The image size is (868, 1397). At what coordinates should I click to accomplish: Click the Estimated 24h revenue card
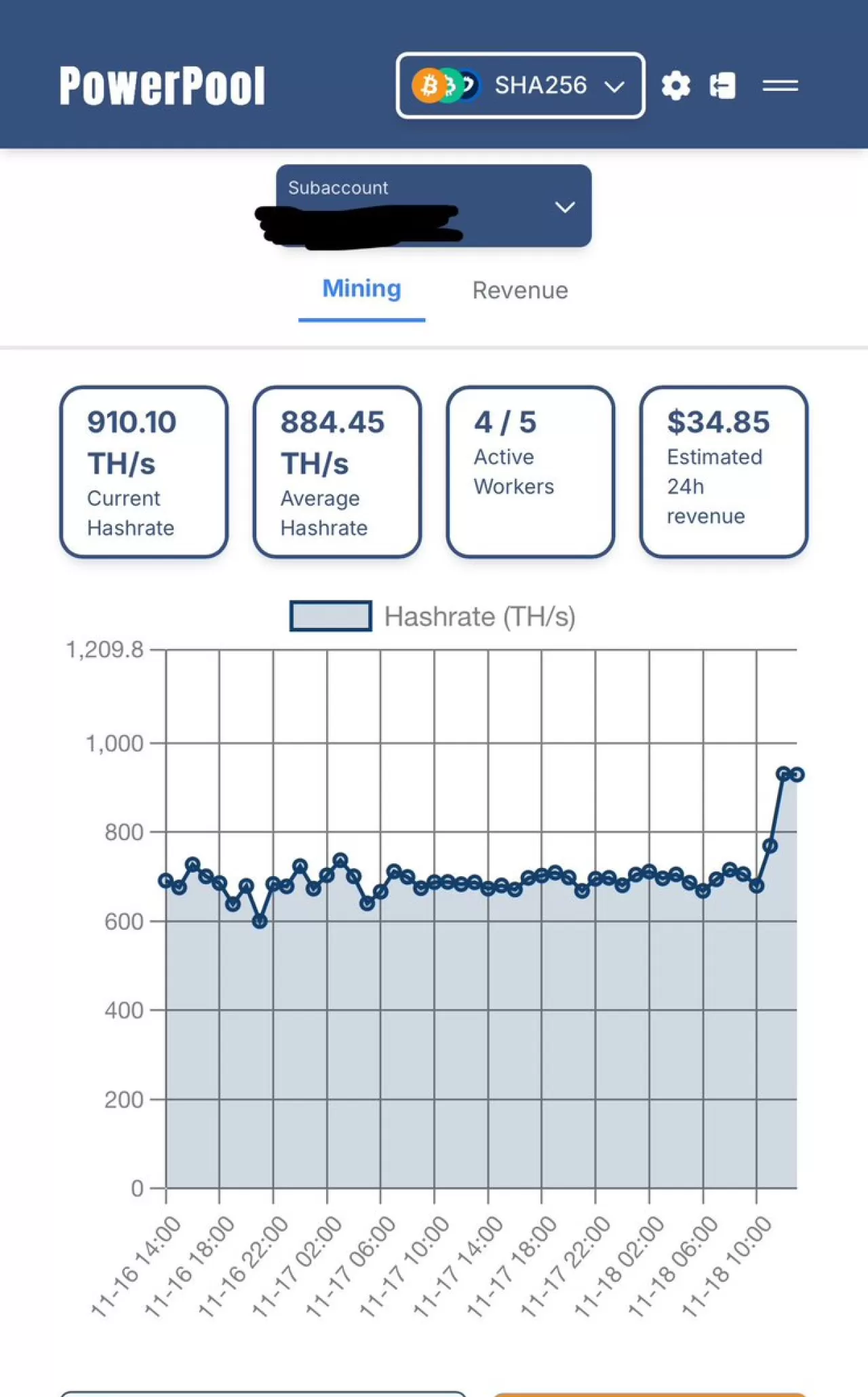[x=723, y=471]
